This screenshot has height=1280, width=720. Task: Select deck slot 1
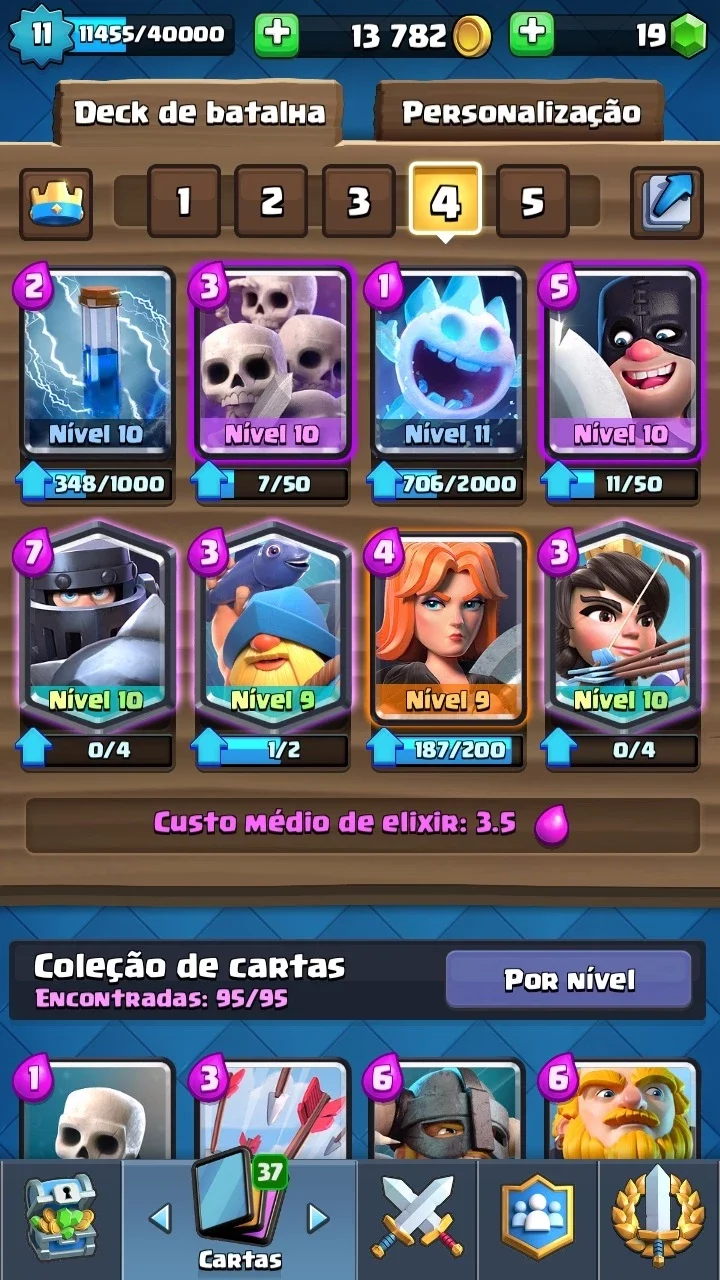point(184,201)
